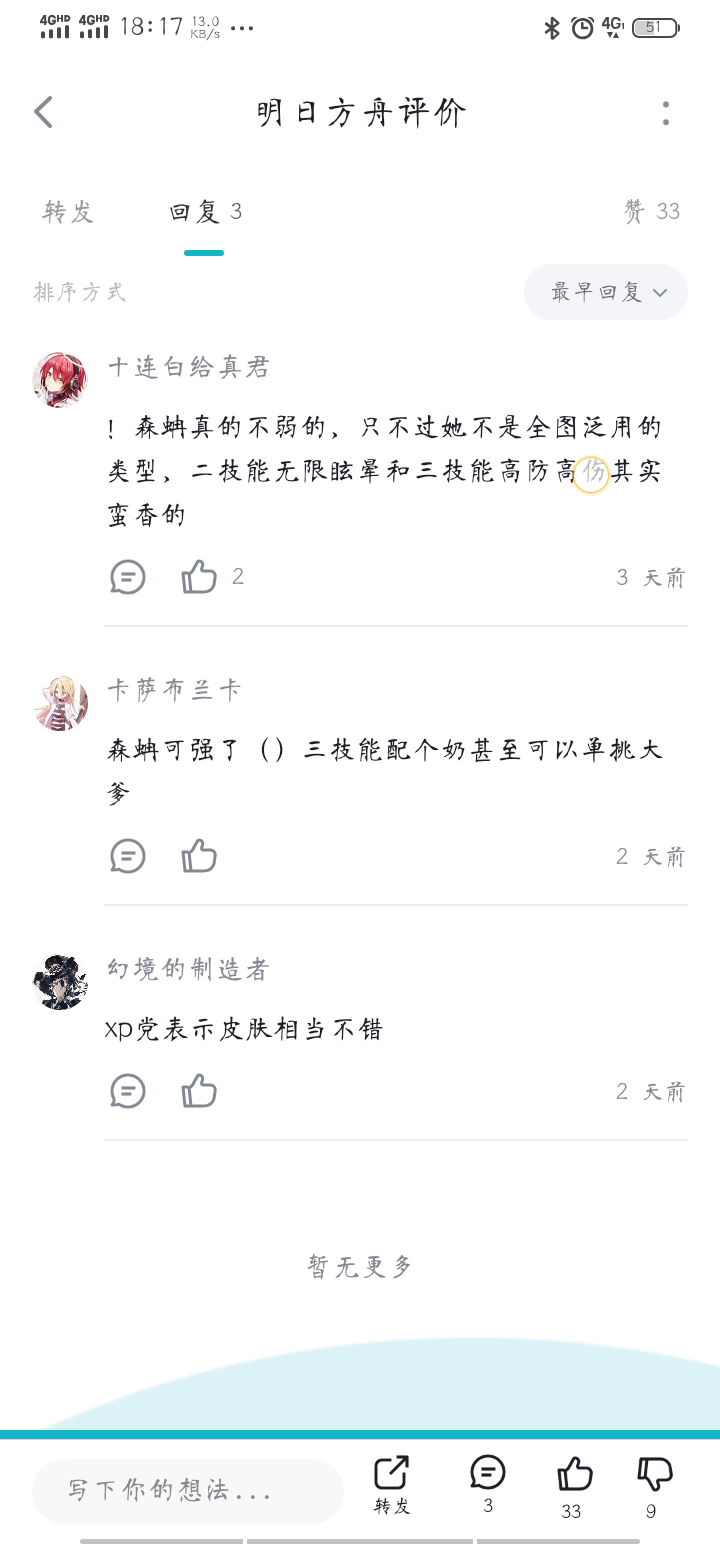View the 赞 33 likes tab
720x1544 pixels.
652,211
